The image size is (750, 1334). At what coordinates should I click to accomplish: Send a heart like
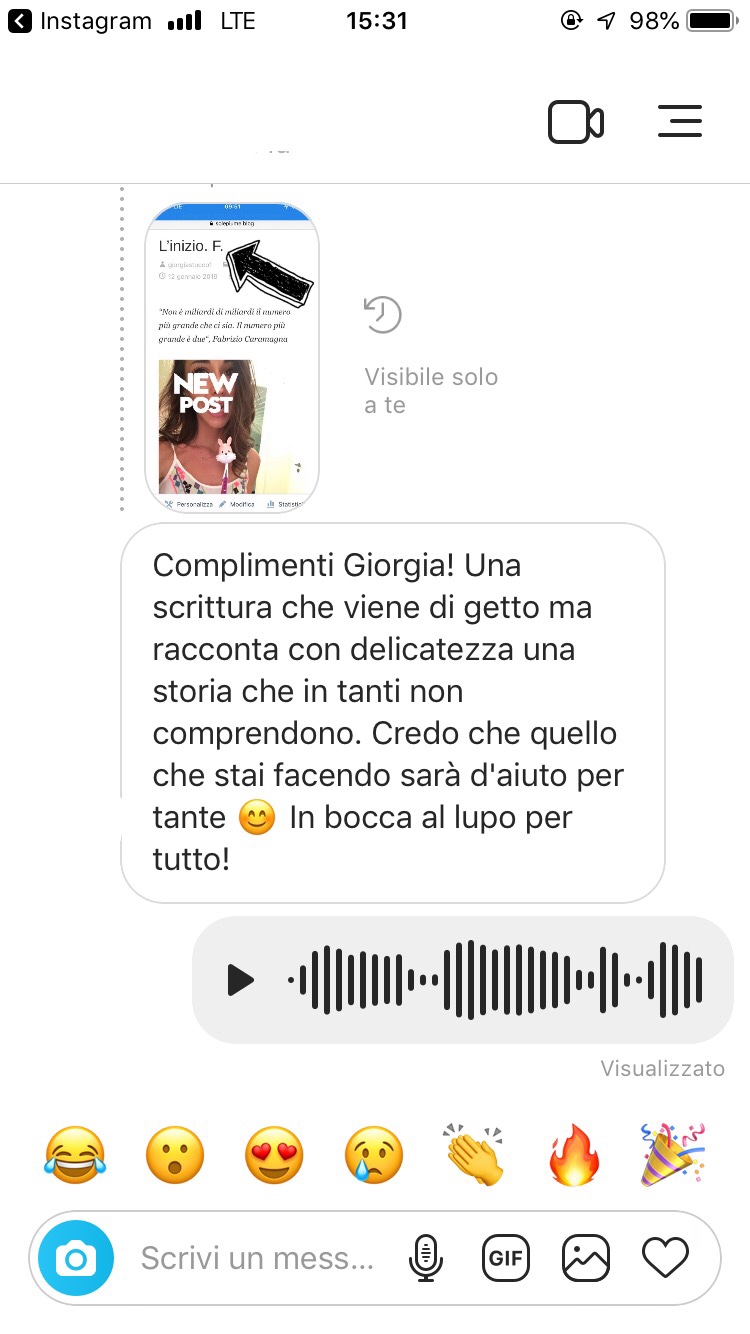pyautogui.click(x=666, y=1258)
